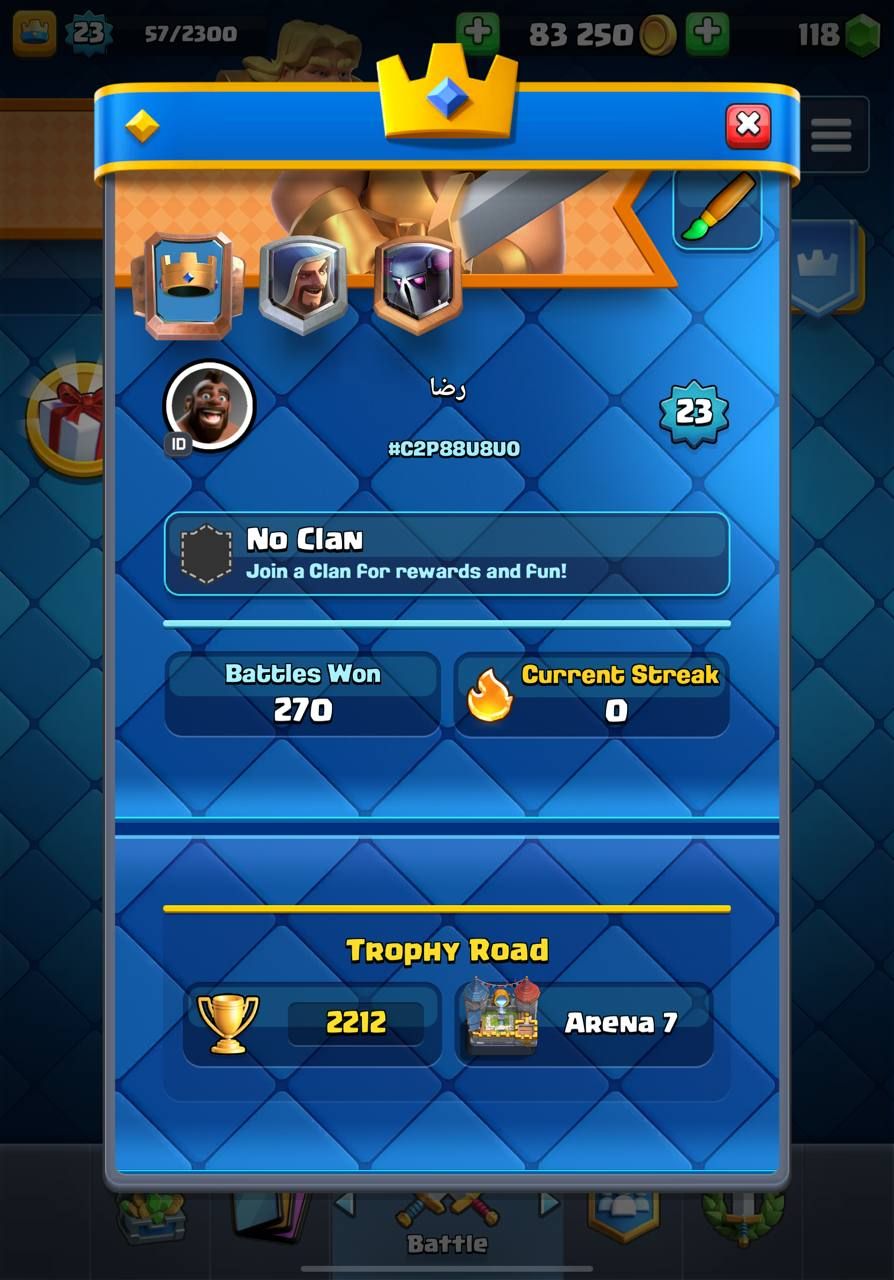Open the banner paintbrush editor
The height and width of the screenshot is (1280, 894).
(x=717, y=209)
